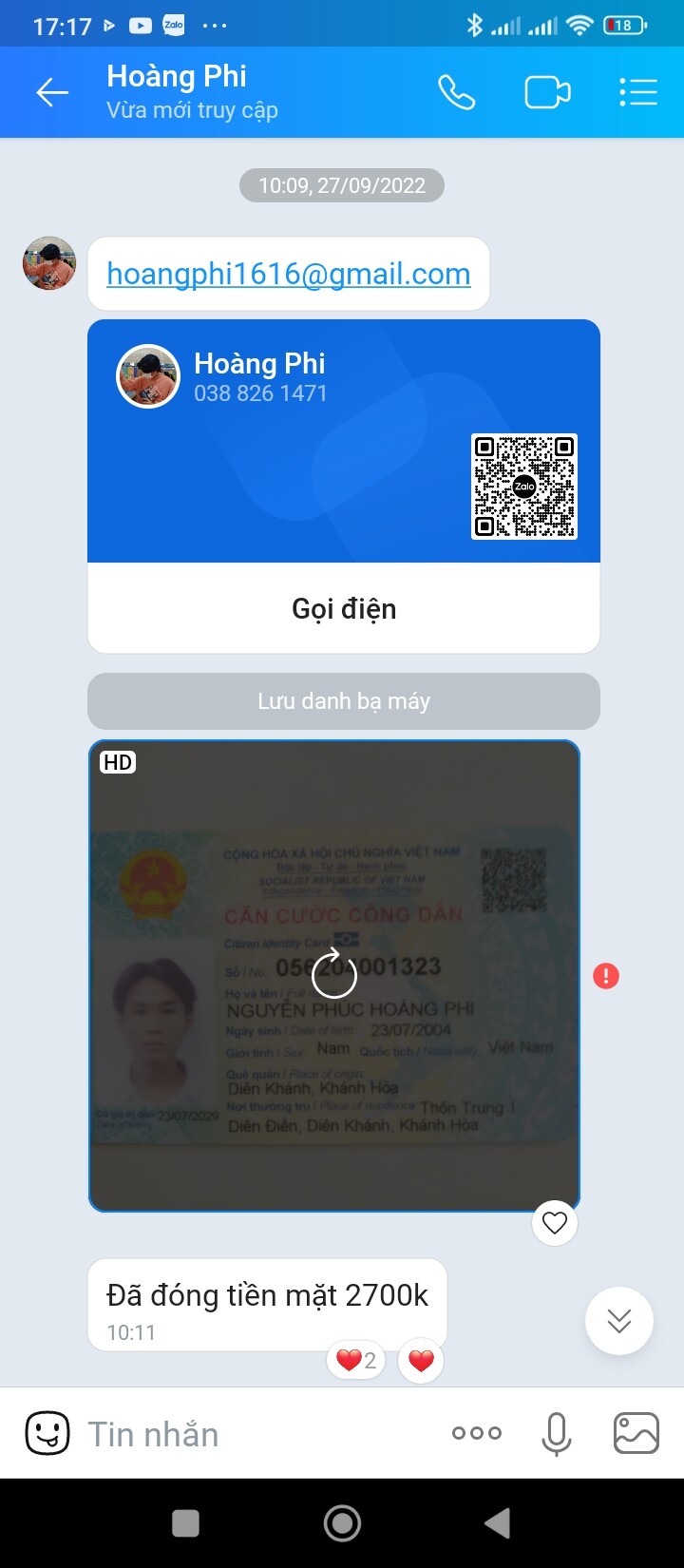The height and width of the screenshot is (1568, 684).
Task: Go to the system home screen
Action: pos(342,1523)
